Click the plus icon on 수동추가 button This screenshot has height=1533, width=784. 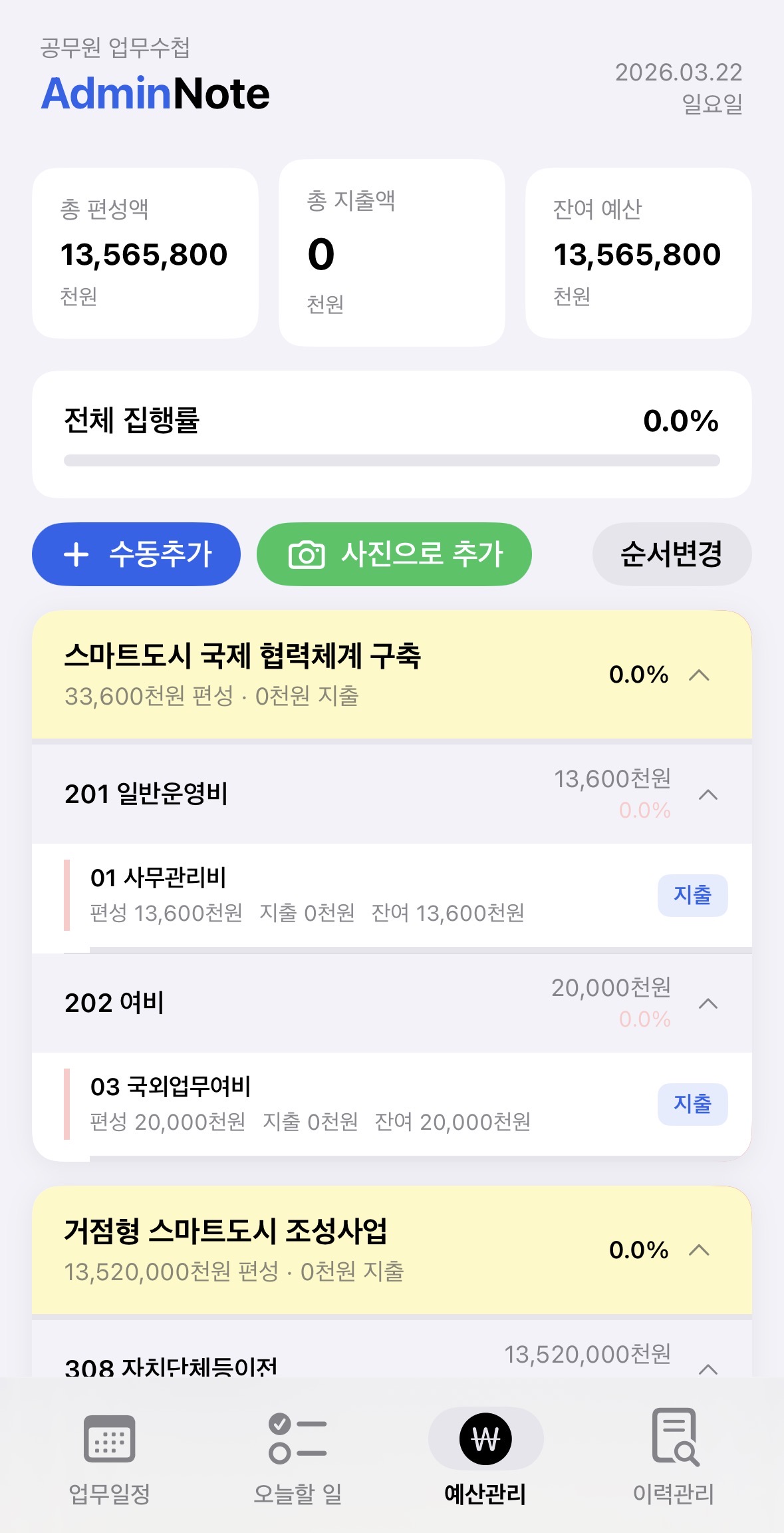pyautogui.click(x=75, y=554)
